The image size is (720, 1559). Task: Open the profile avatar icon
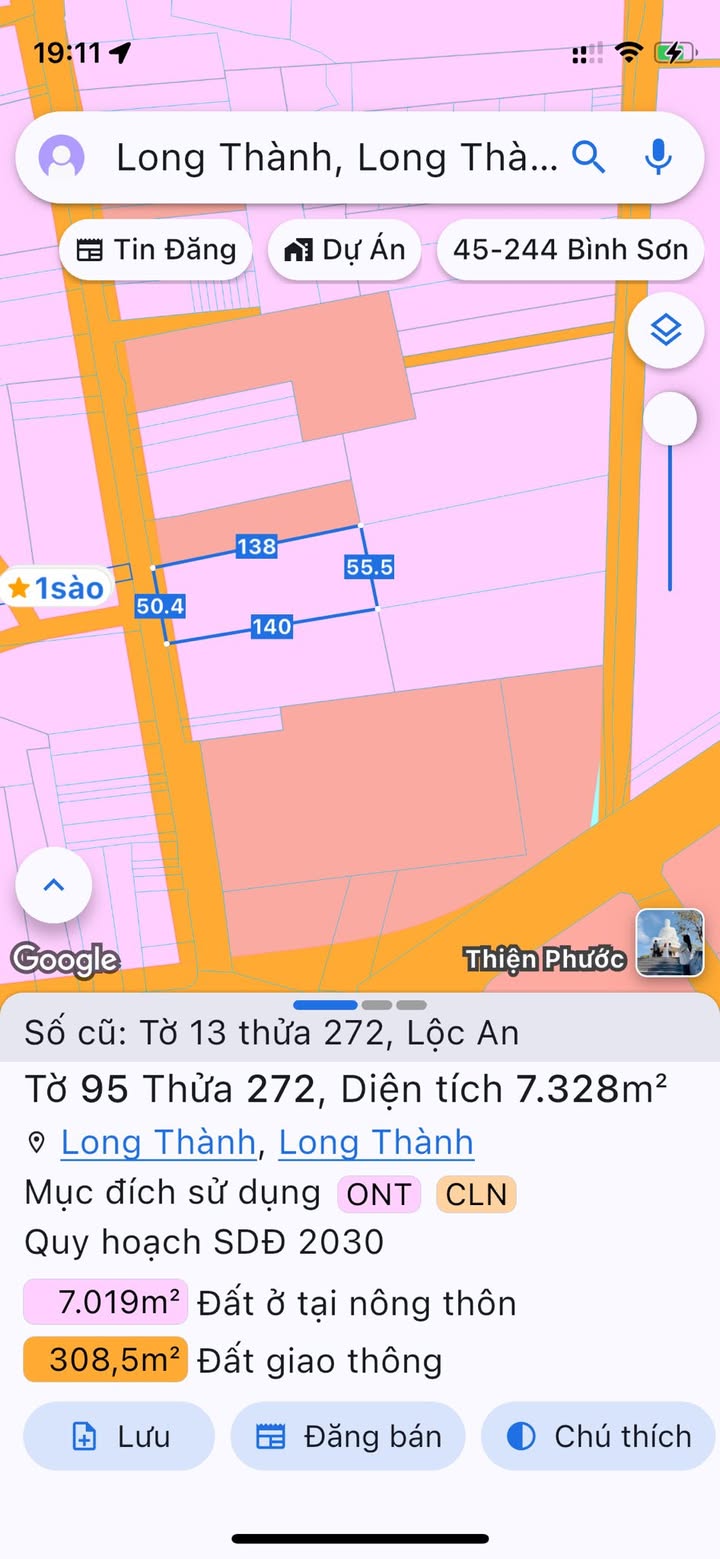(x=61, y=158)
